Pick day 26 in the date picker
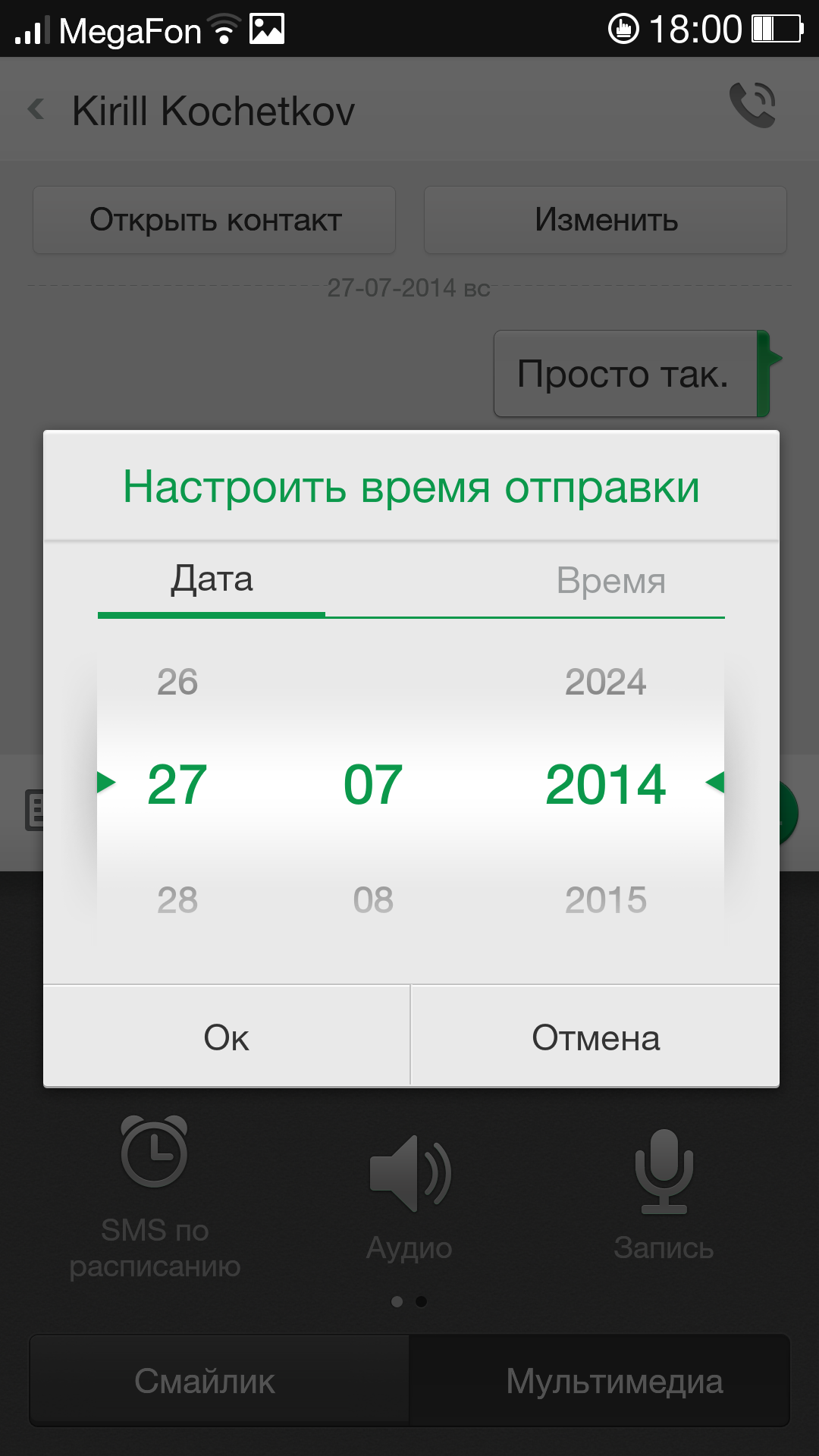819x1456 pixels. (177, 682)
